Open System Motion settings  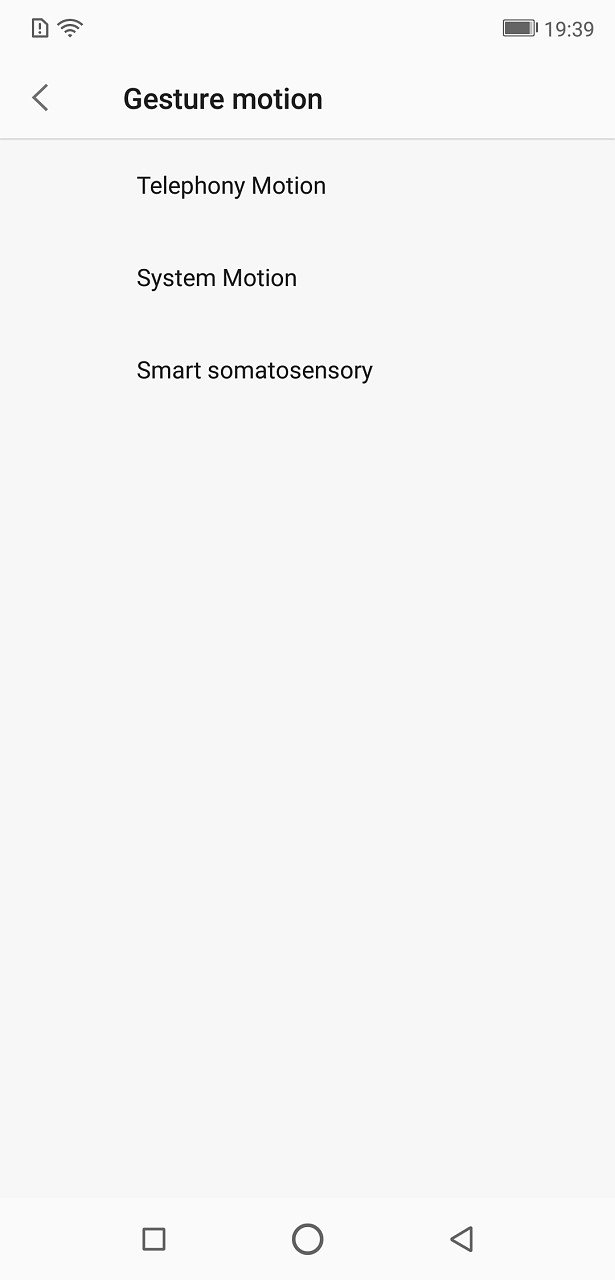click(x=307, y=278)
